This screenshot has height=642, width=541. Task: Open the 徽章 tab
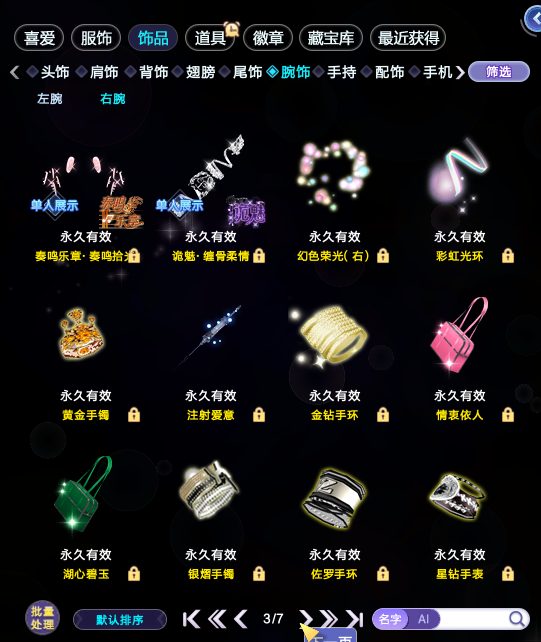click(268, 38)
